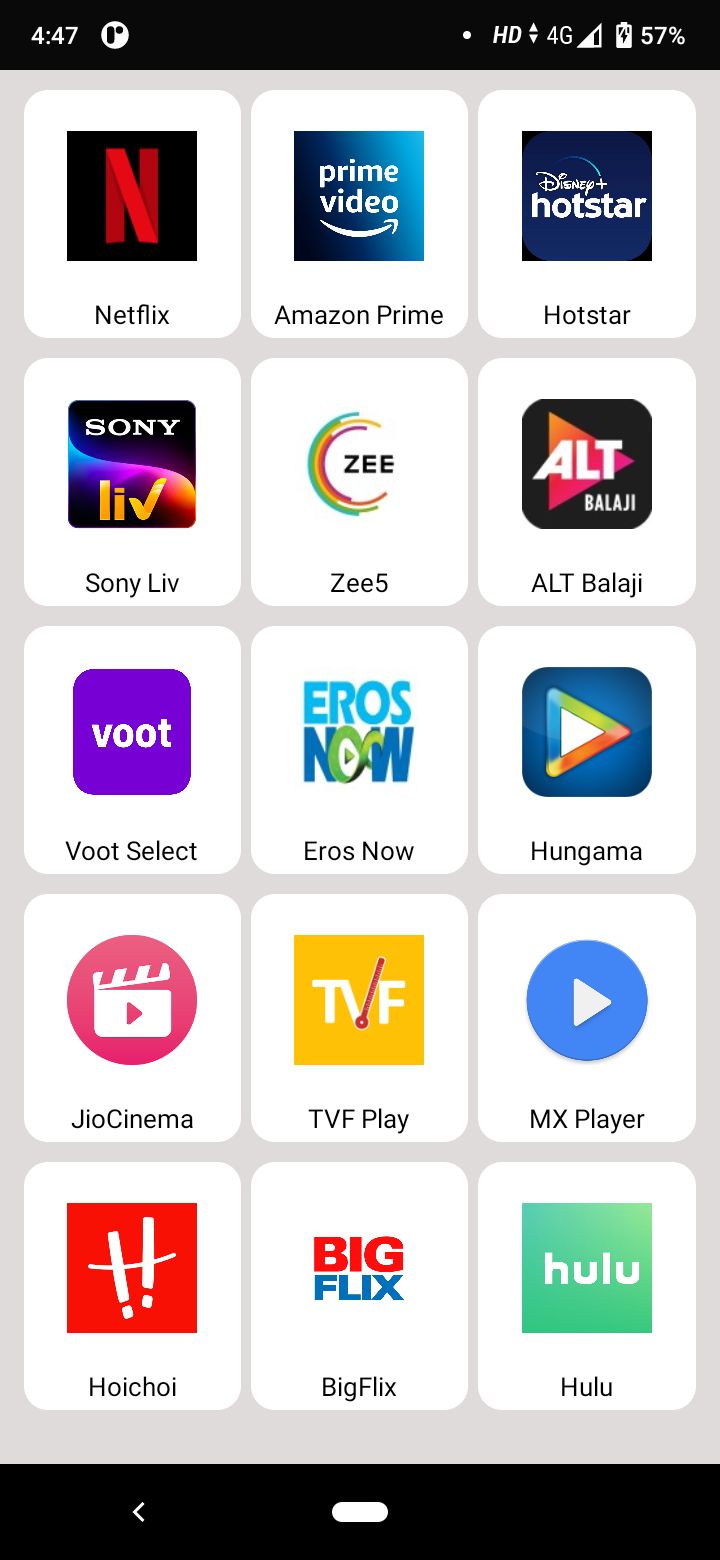720x1560 pixels.
Task: Go back using the system back arrow
Action: click(x=139, y=1512)
